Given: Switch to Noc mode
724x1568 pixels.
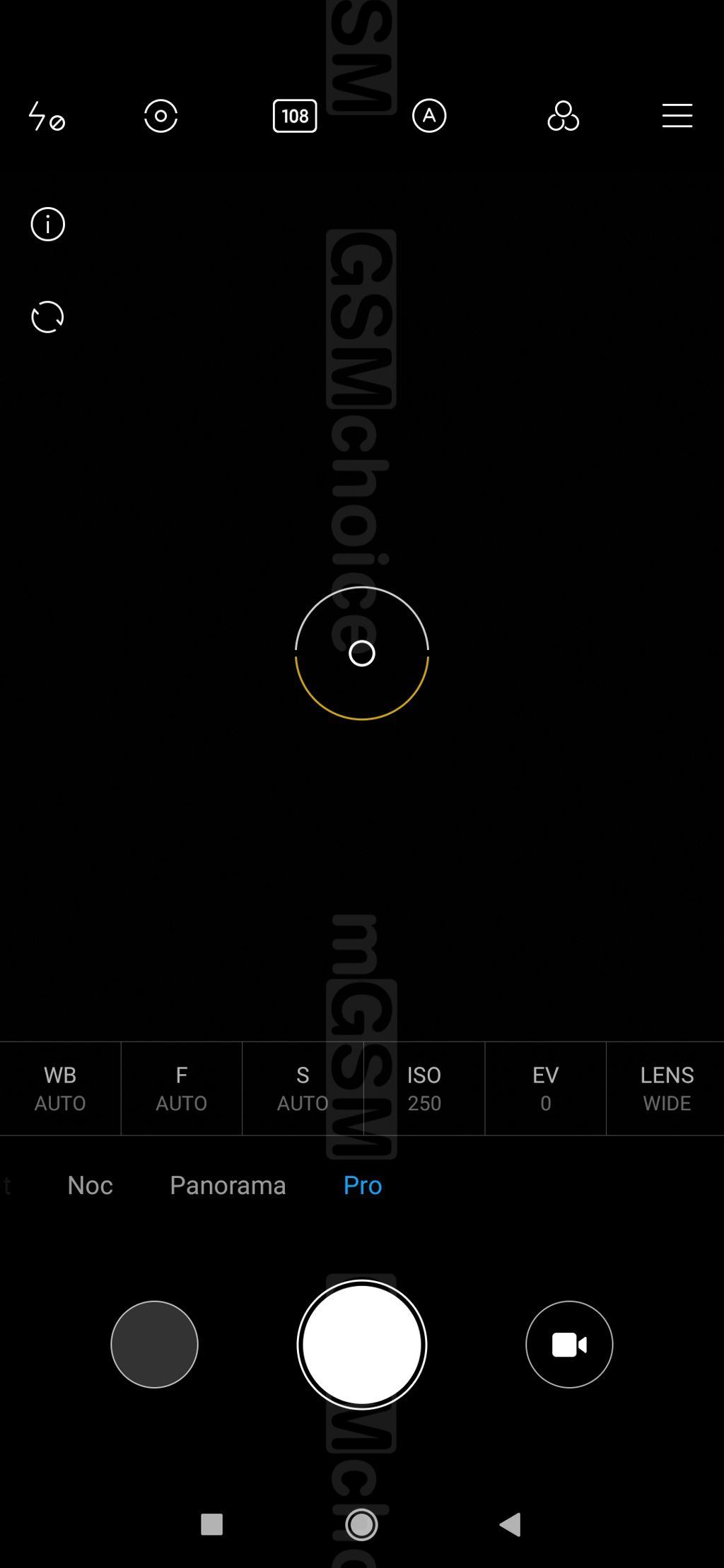Looking at the screenshot, I should click(x=90, y=1185).
